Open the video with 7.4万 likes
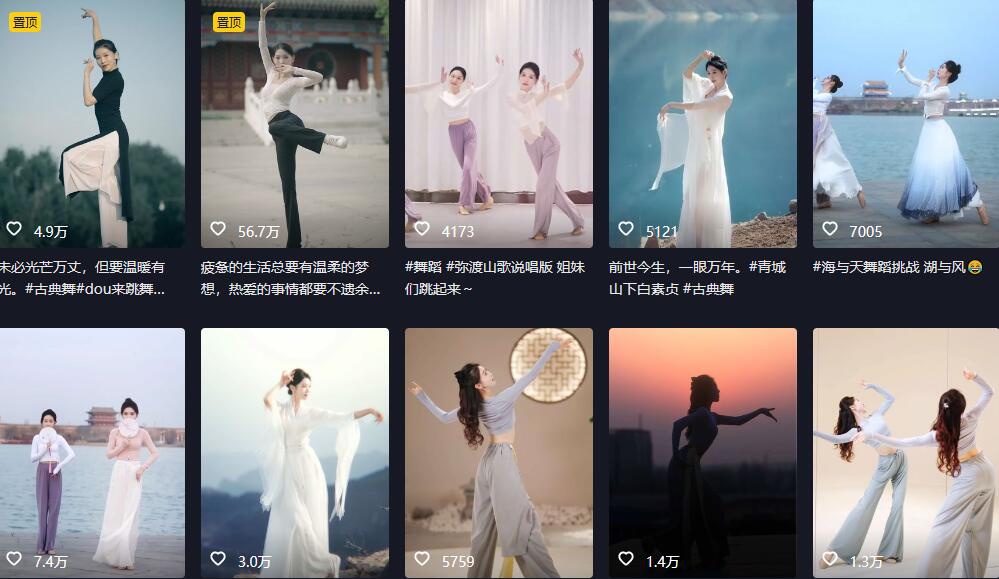Viewport: 999px width, 579px height. click(x=92, y=450)
